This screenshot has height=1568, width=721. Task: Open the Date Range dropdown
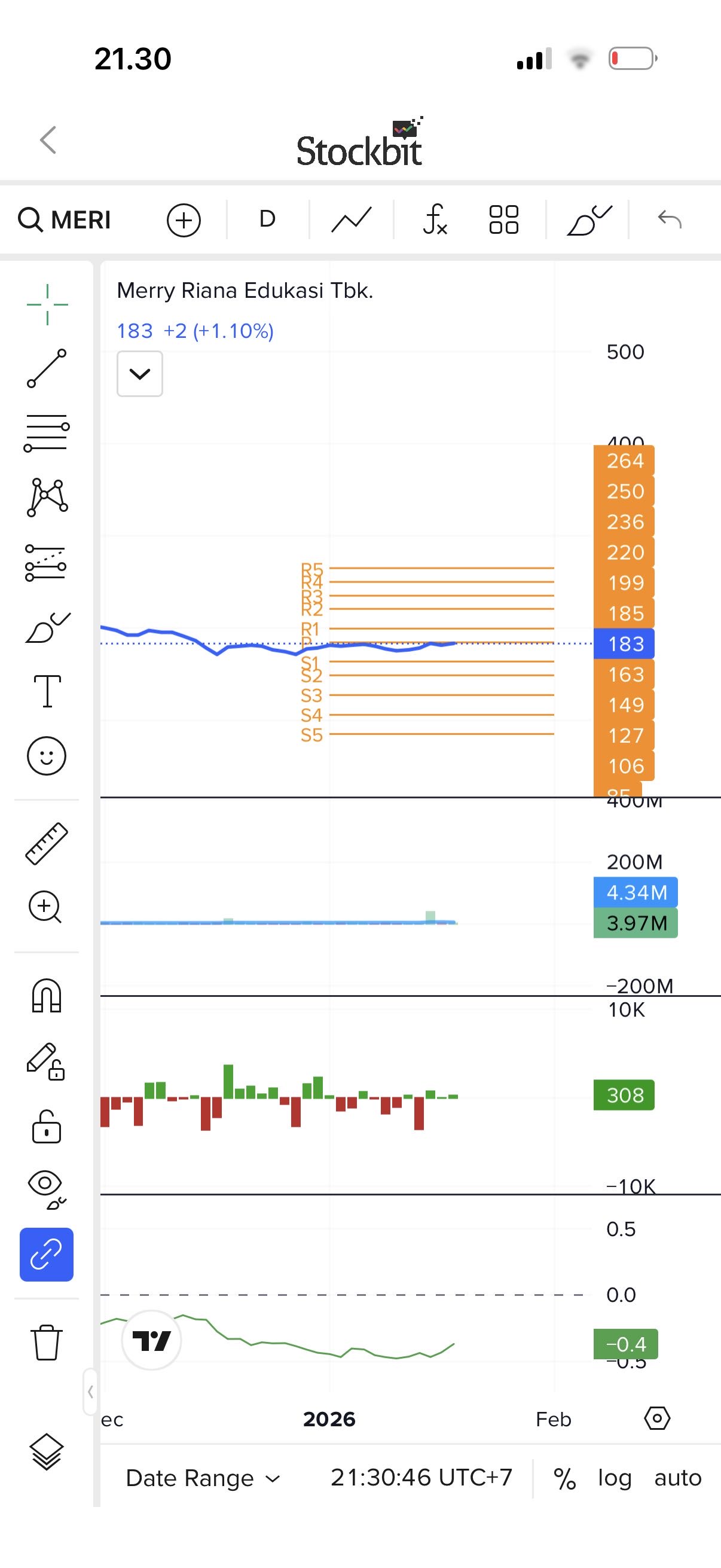(203, 1478)
